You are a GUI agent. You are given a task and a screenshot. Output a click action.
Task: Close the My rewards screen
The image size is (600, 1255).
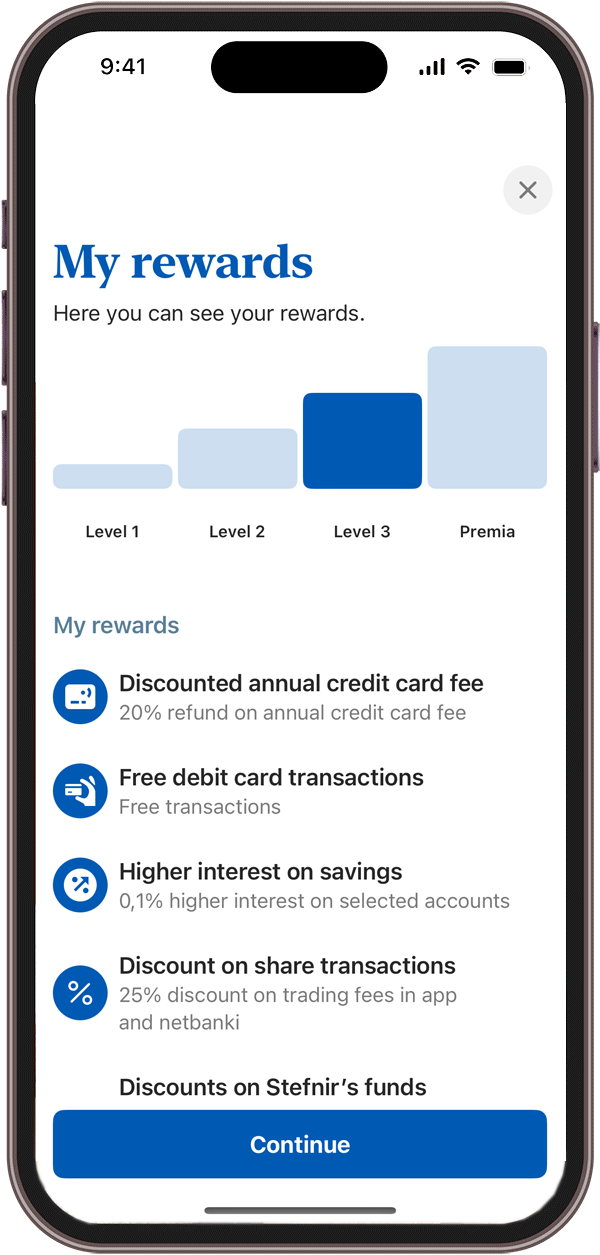click(527, 190)
